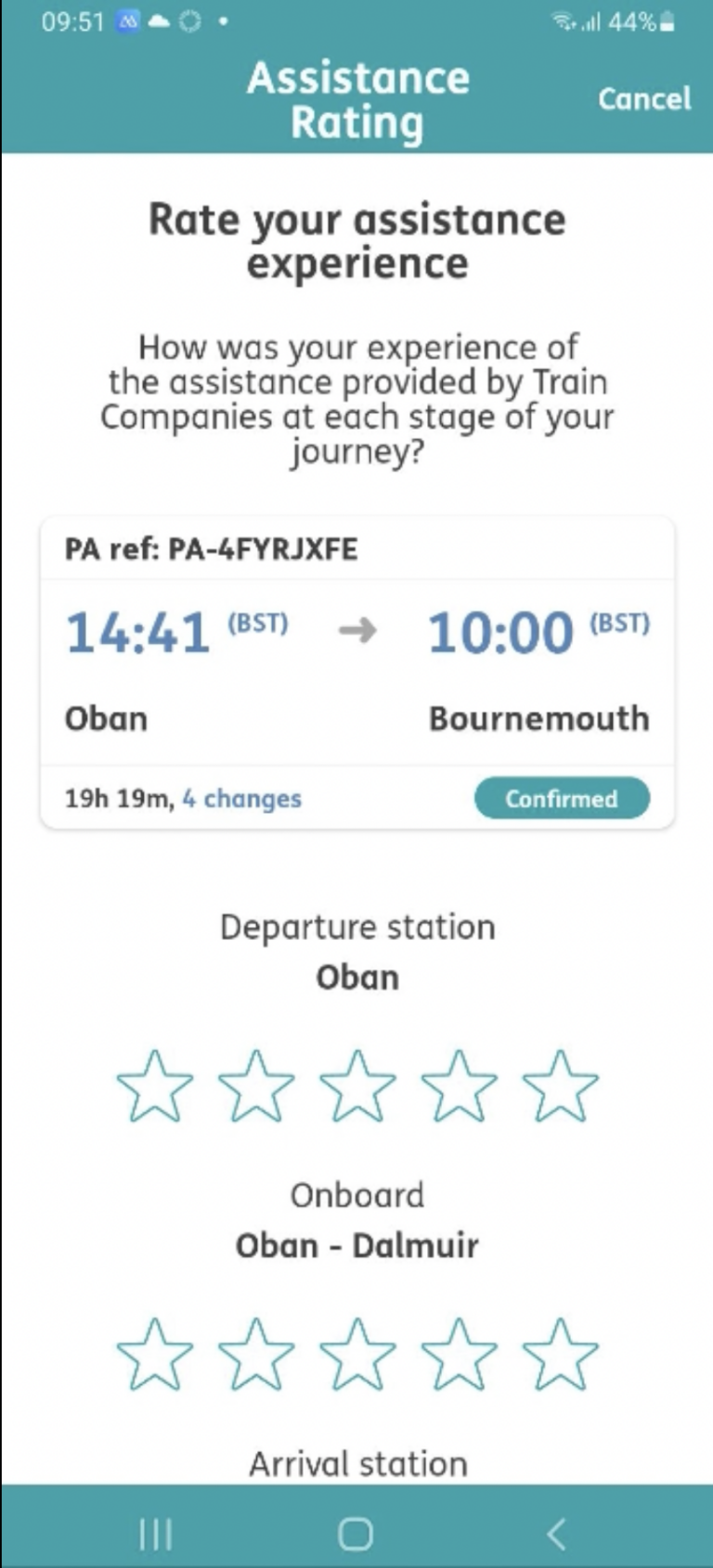Select the fifth star in the Onboard row
Screen dimensions: 713x1568
pyautogui.click(x=561, y=1356)
